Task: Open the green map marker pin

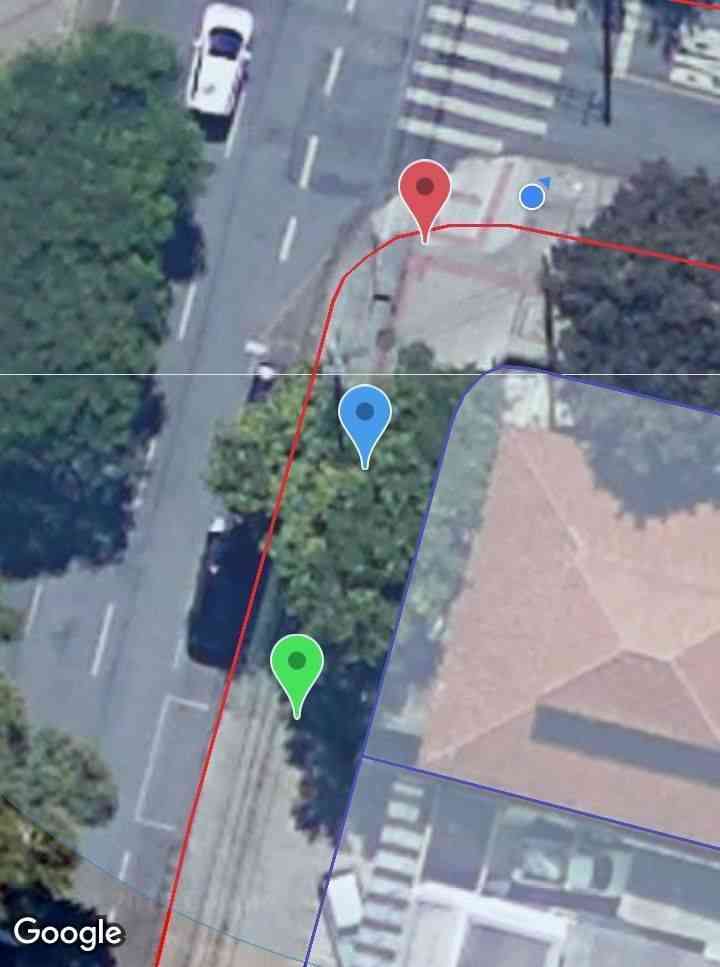Action: coord(297,664)
